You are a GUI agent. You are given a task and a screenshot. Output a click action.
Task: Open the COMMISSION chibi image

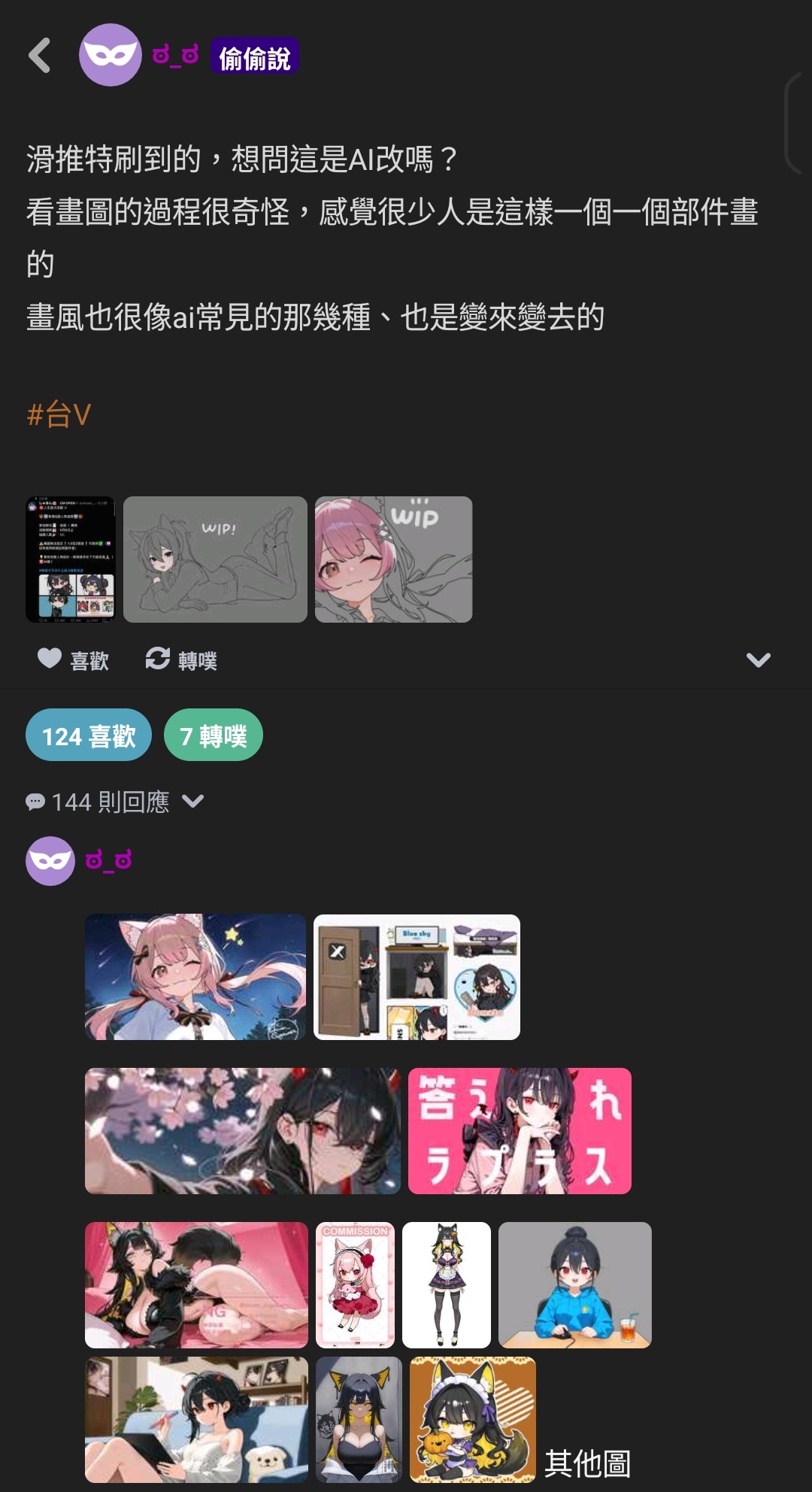(355, 1285)
